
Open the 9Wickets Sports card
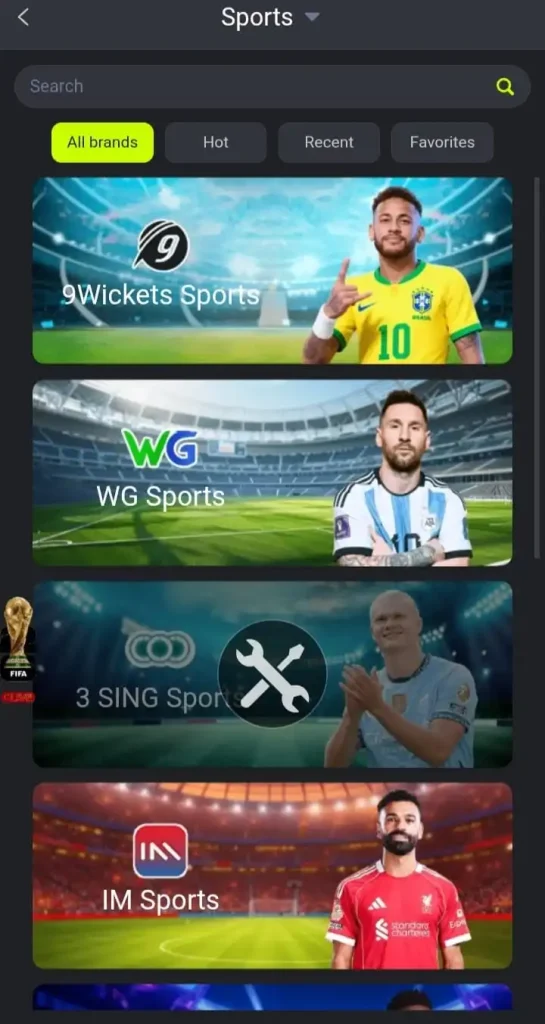coord(272,270)
